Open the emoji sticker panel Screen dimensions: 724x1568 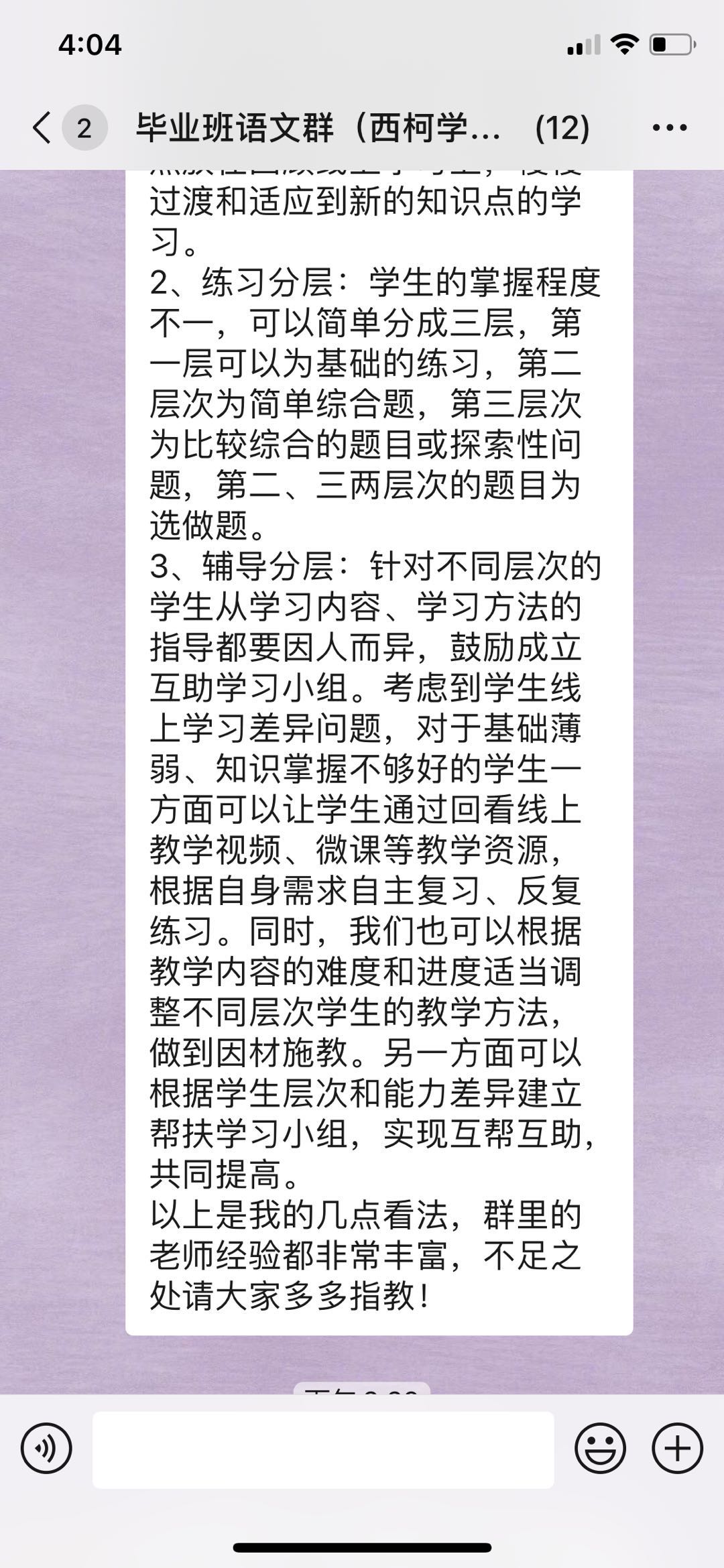click(600, 1449)
